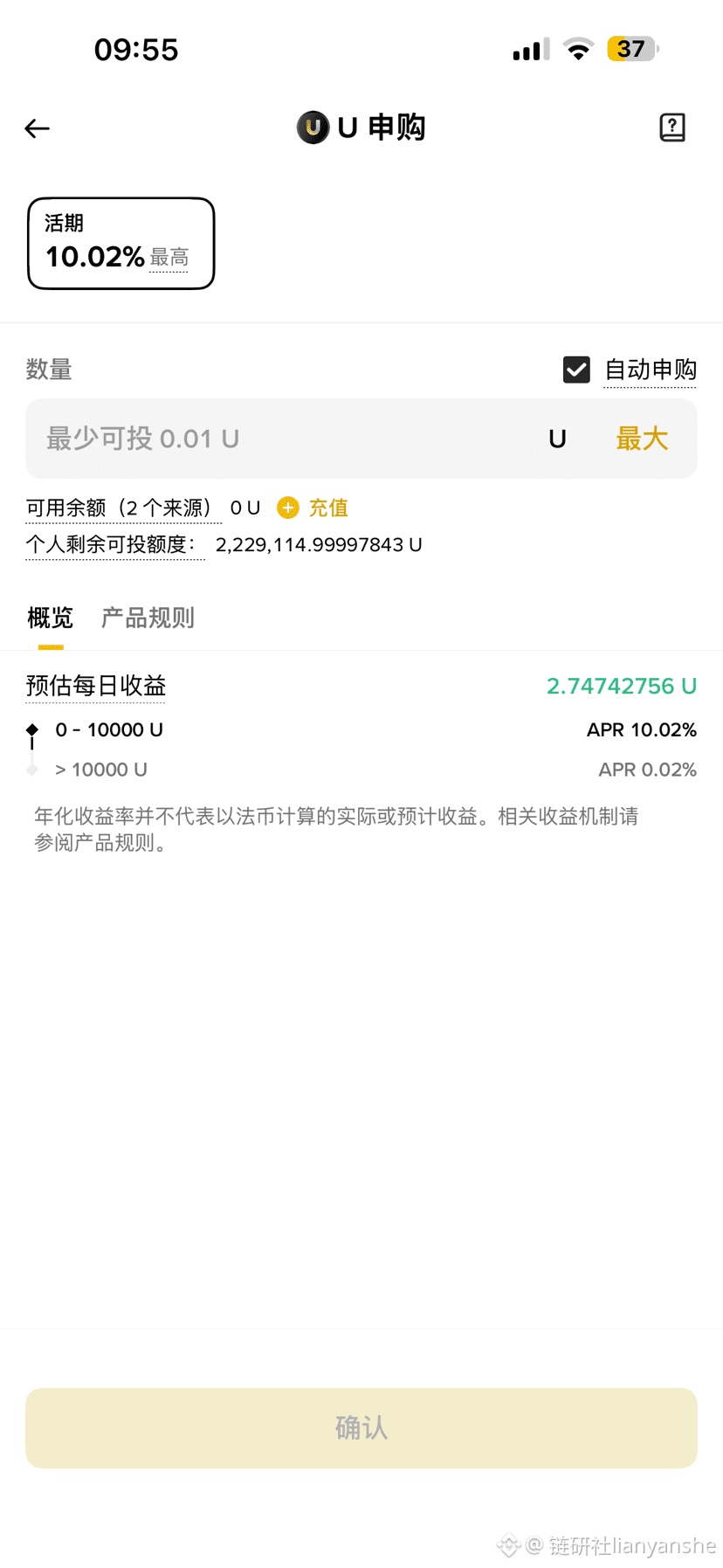Show 个人剩余可投额度 explanation

114,544
